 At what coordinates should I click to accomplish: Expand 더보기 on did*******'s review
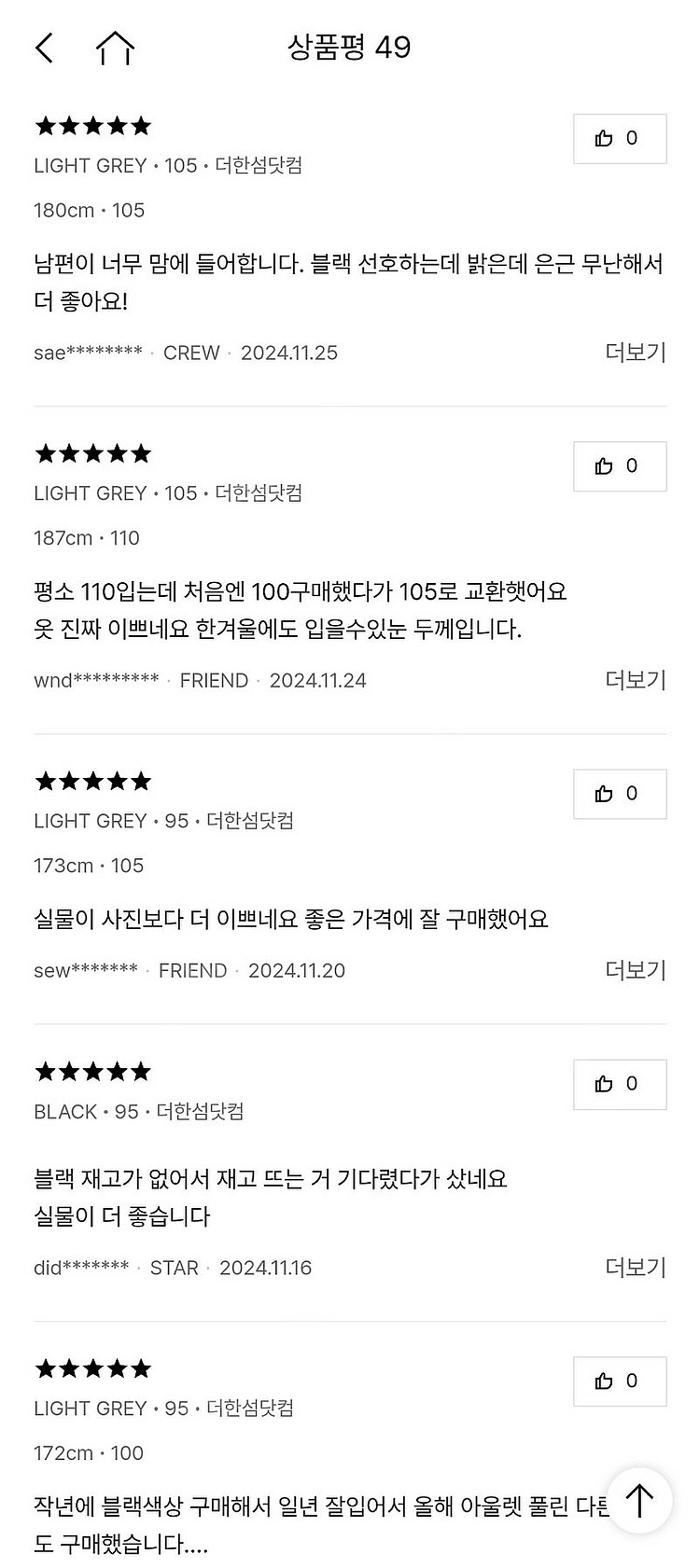pyautogui.click(x=635, y=1268)
